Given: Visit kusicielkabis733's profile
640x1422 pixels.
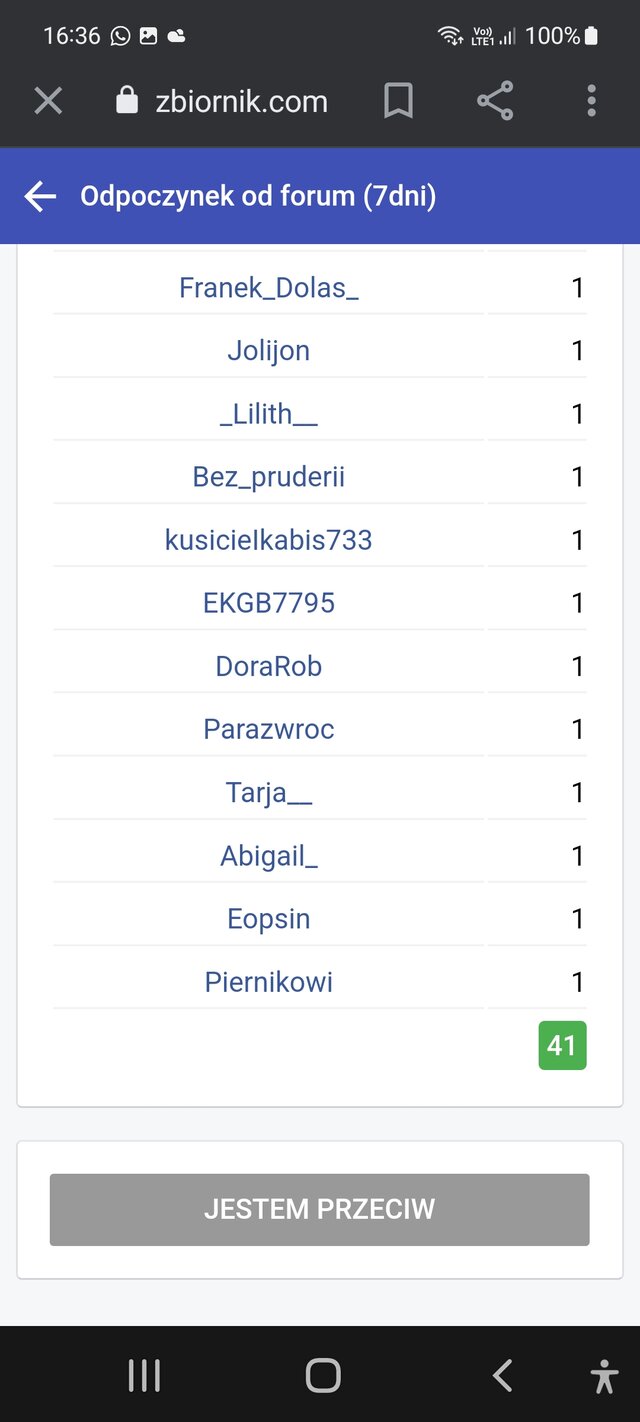Looking at the screenshot, I should [x=269, y=540].
